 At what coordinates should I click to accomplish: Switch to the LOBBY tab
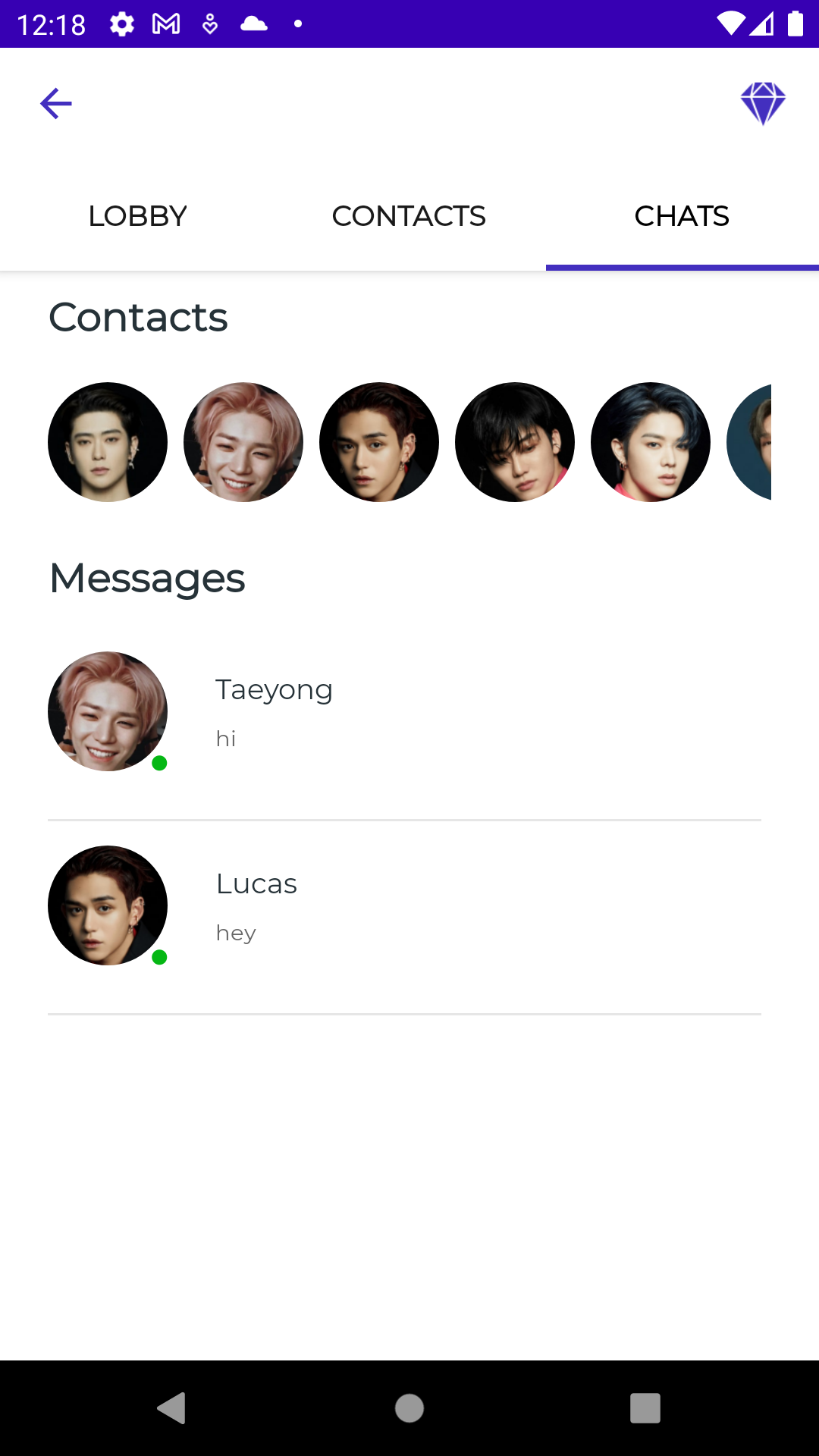click(136, 216)
